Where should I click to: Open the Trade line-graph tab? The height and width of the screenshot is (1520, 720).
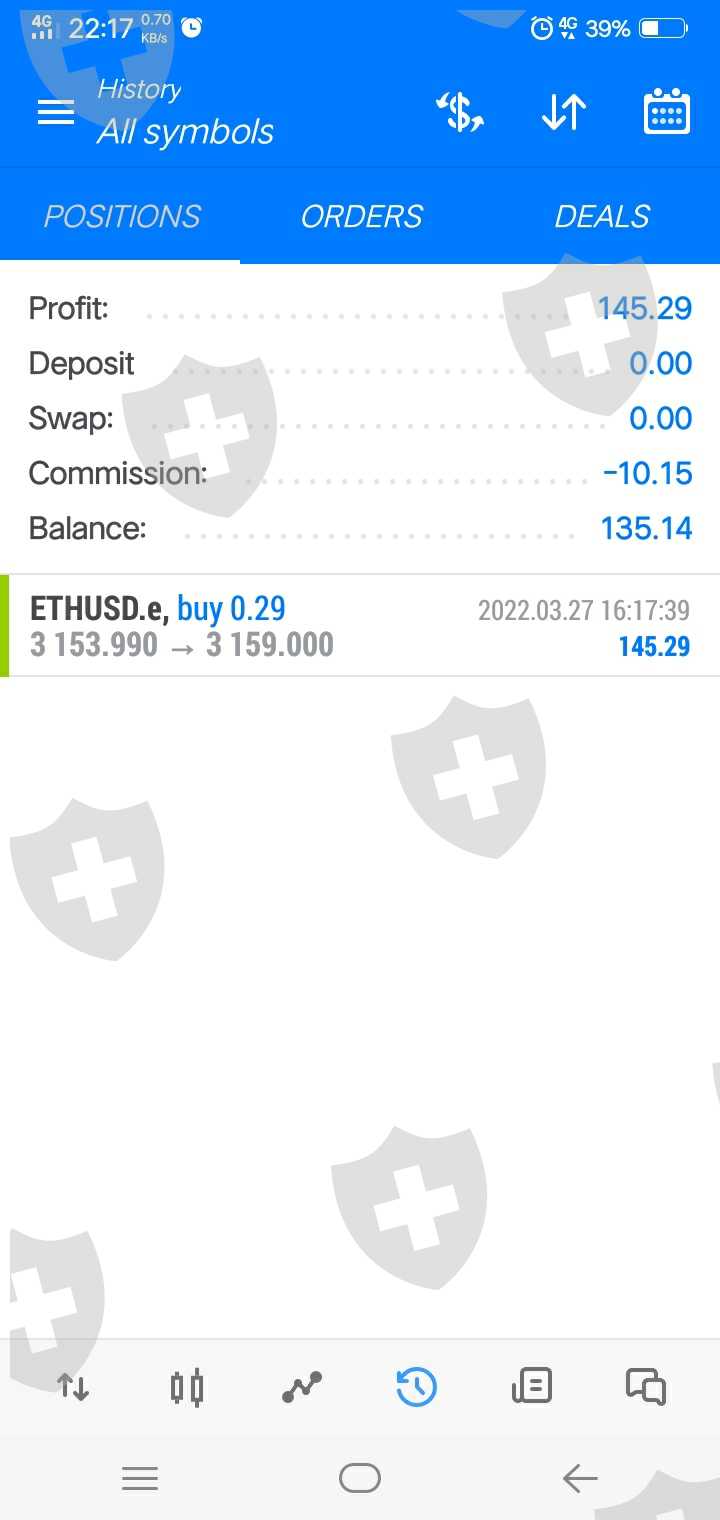pyautogui.click(x=302, y=1387)
